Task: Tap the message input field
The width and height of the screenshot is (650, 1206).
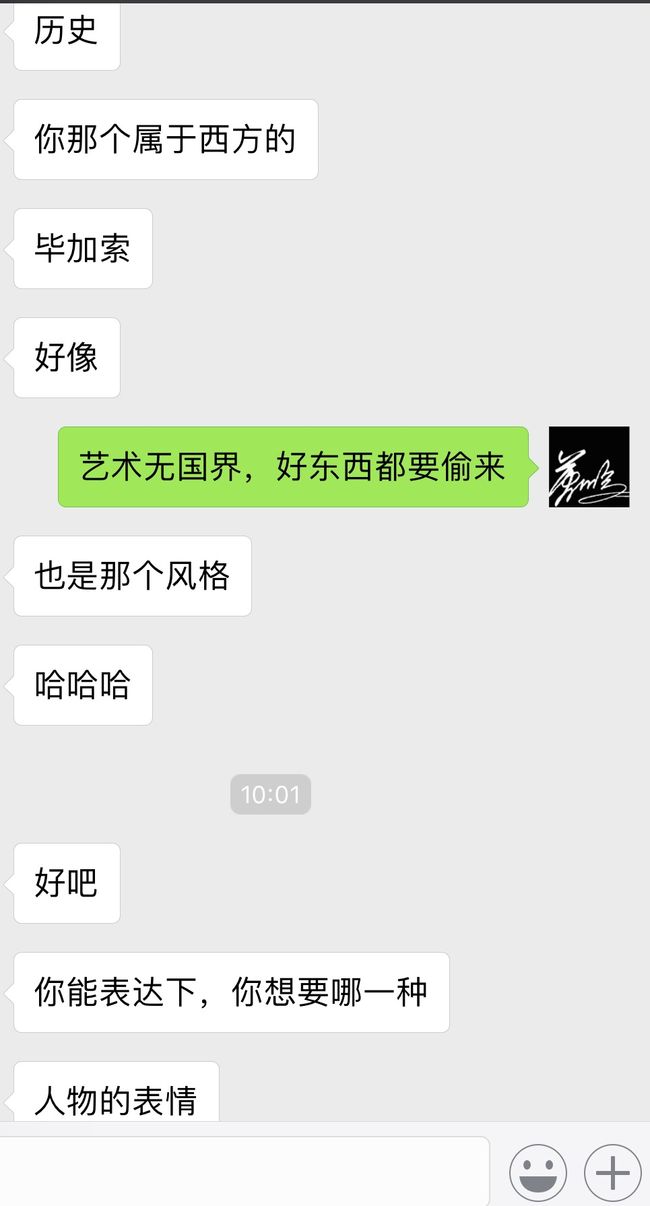Action: pyautogui.click(x=245, y=1172)
